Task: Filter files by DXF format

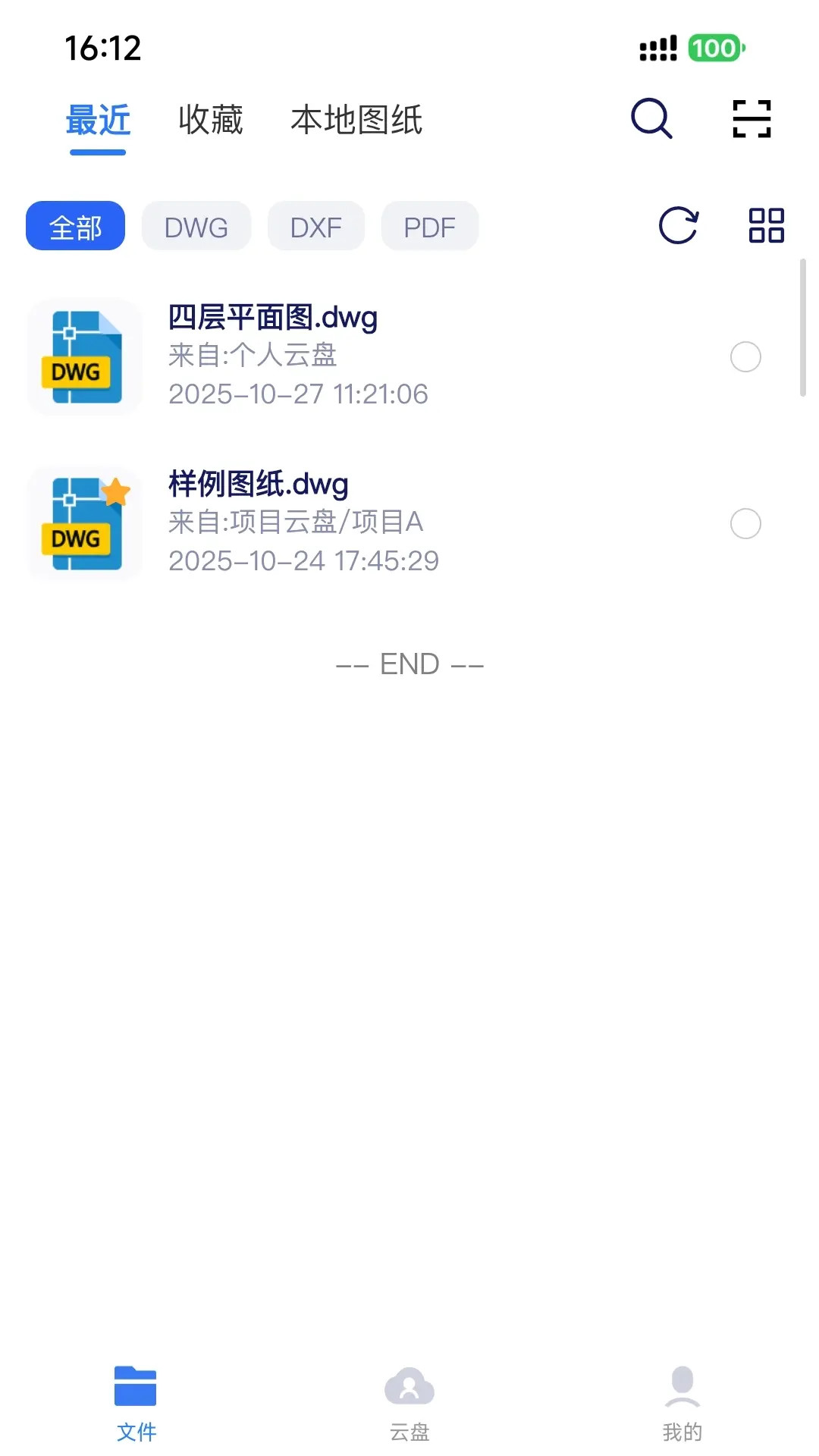Action: pos(315,226)
